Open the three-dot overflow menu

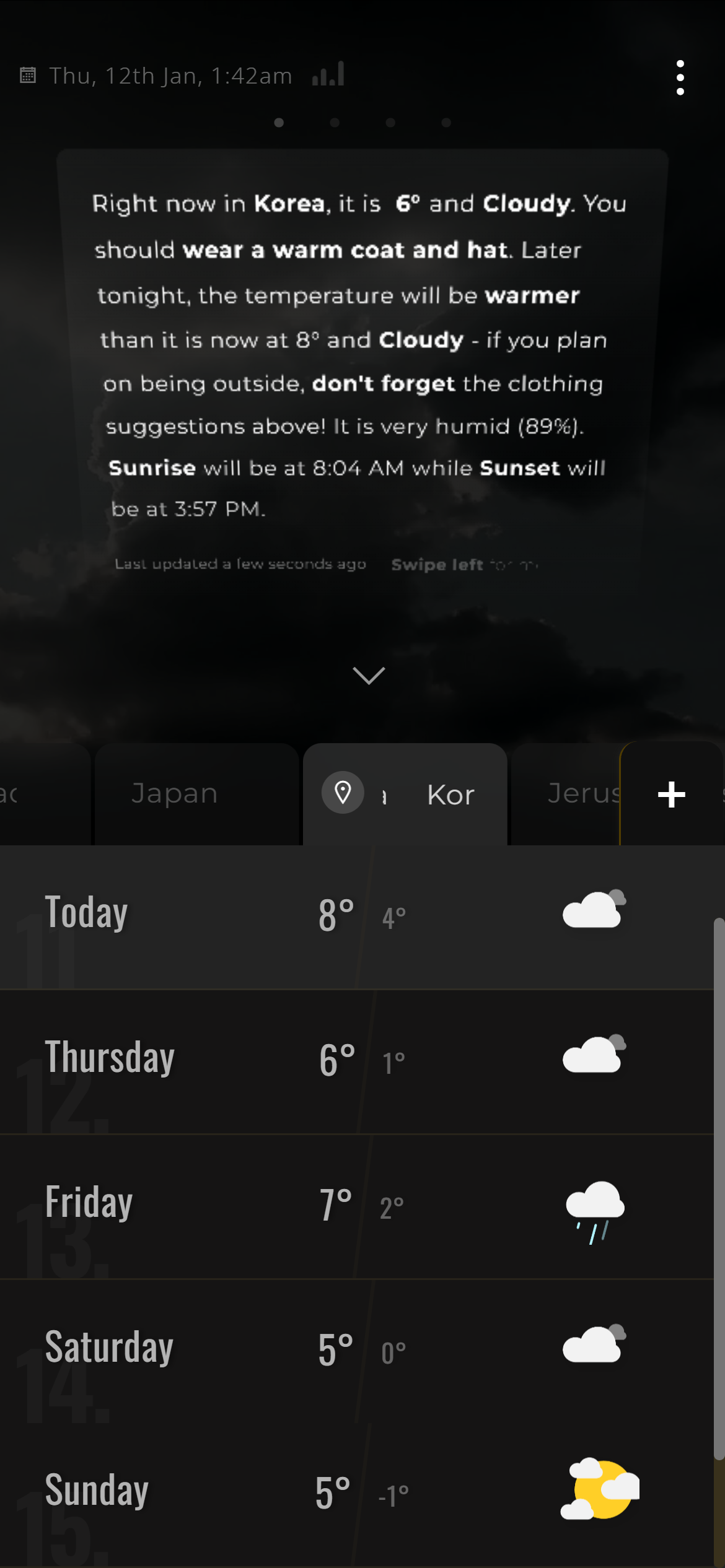click(680, 77)
